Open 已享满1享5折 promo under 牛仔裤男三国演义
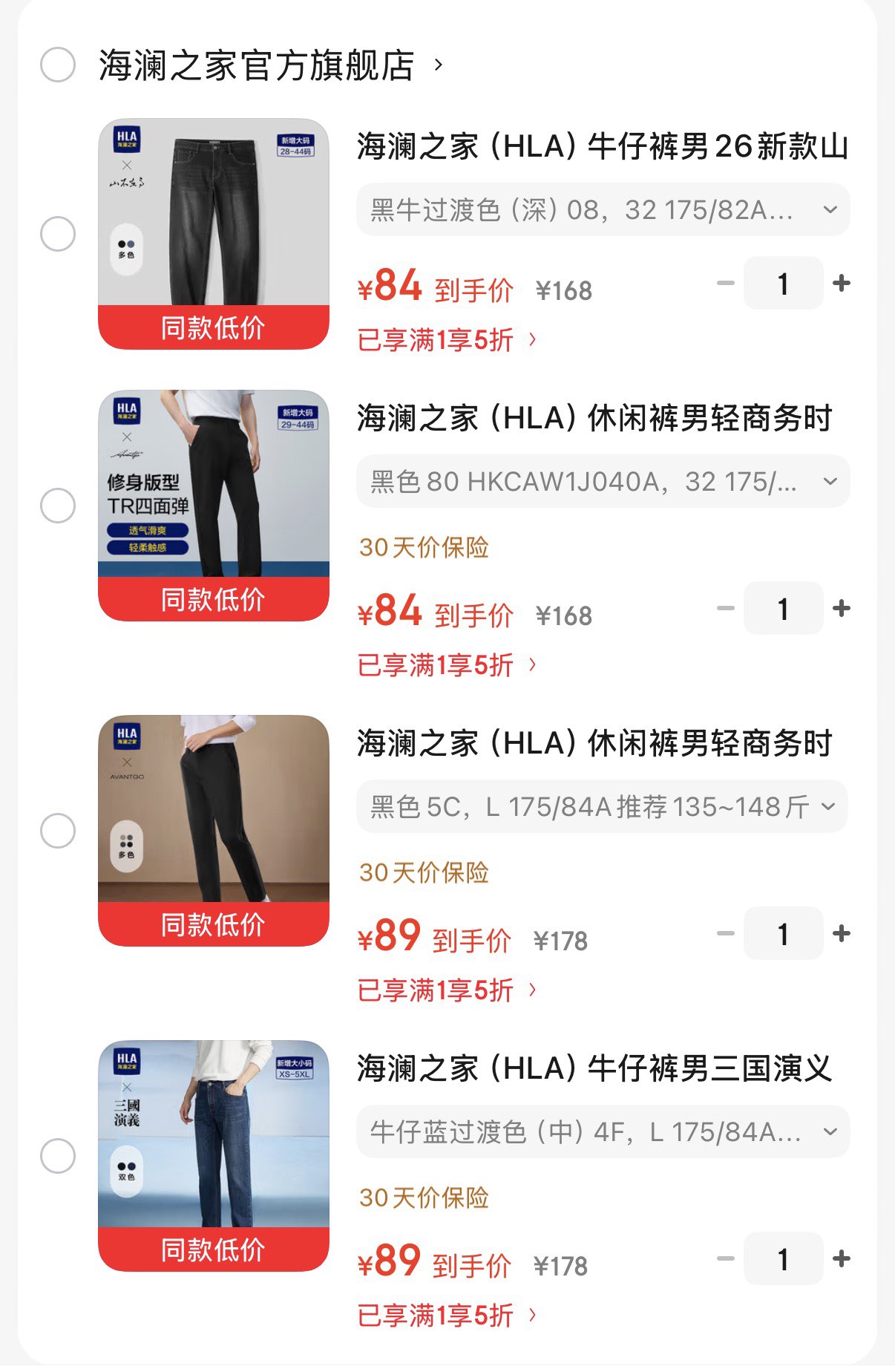895x1372 pixels. (445, 1316)
